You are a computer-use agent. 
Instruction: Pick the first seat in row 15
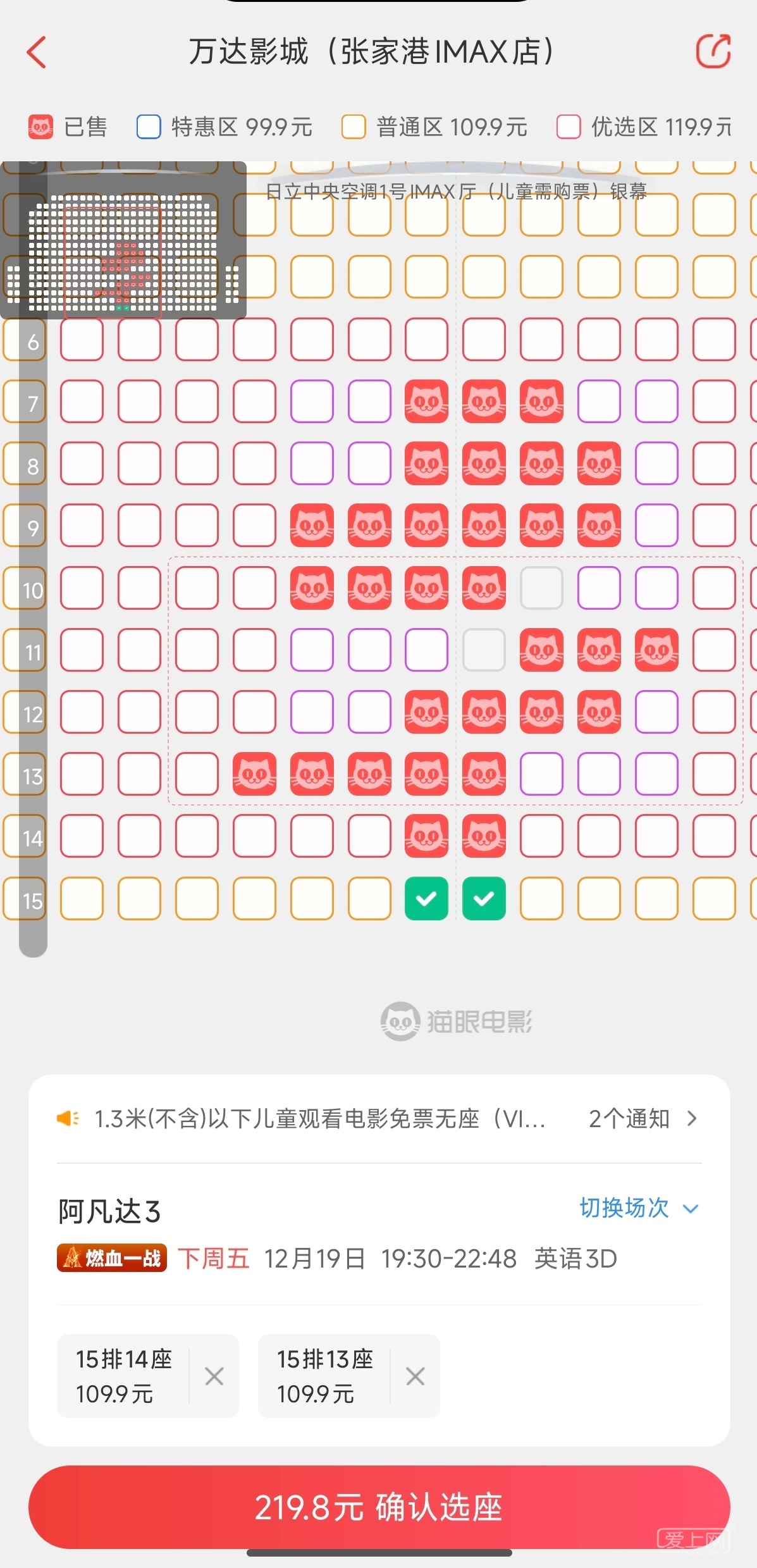coord(82,898)
